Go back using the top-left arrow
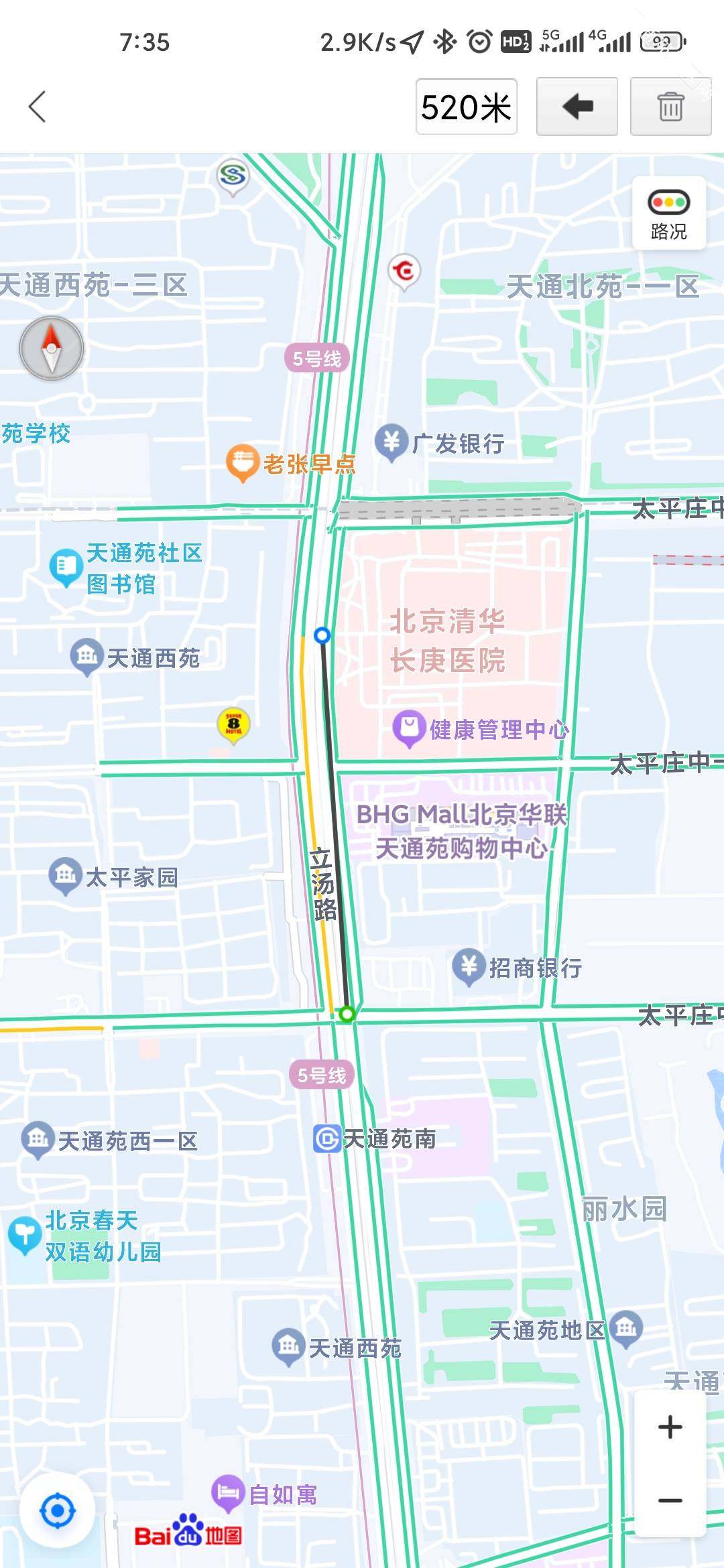 pos(38,107)
